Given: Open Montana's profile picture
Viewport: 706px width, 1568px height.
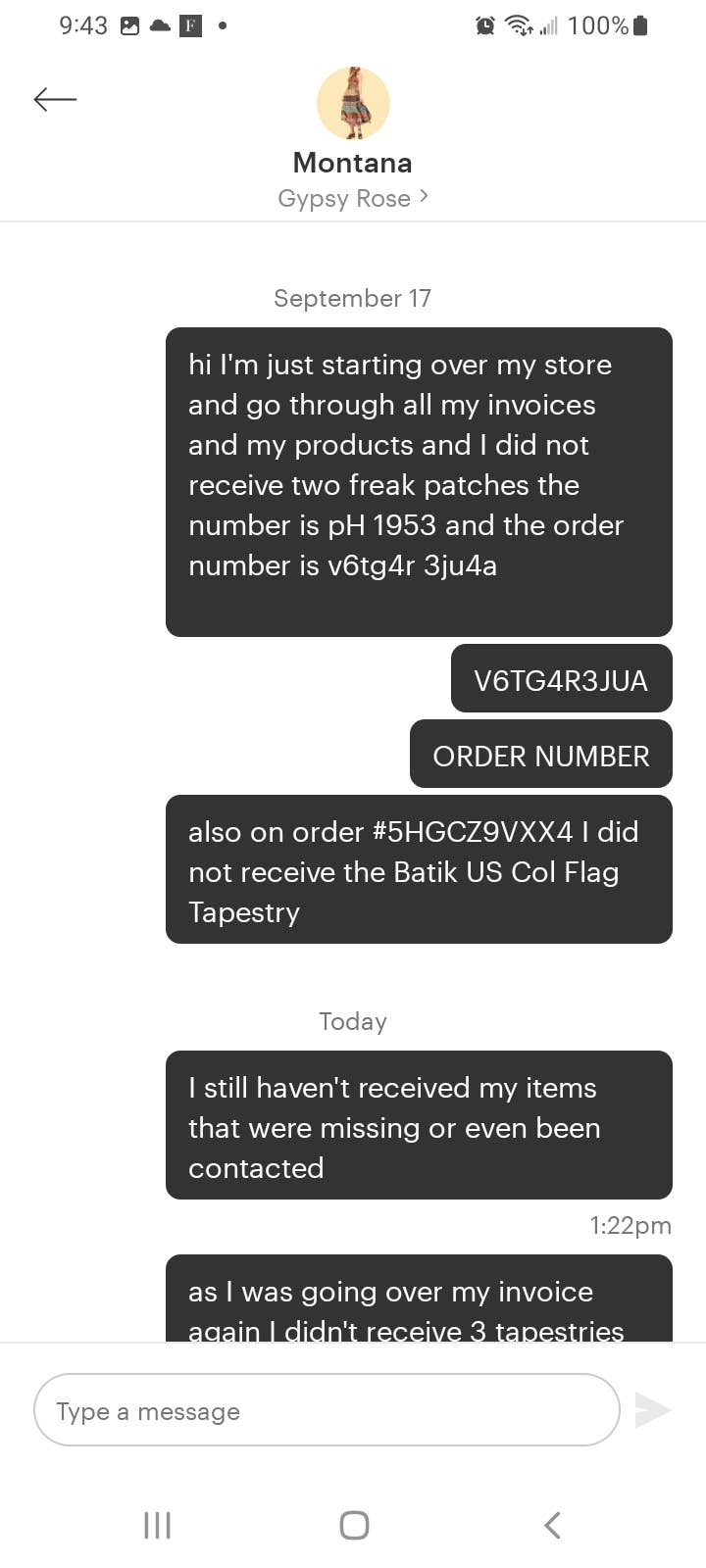Looking at the screenshot, I should point(353,103).
